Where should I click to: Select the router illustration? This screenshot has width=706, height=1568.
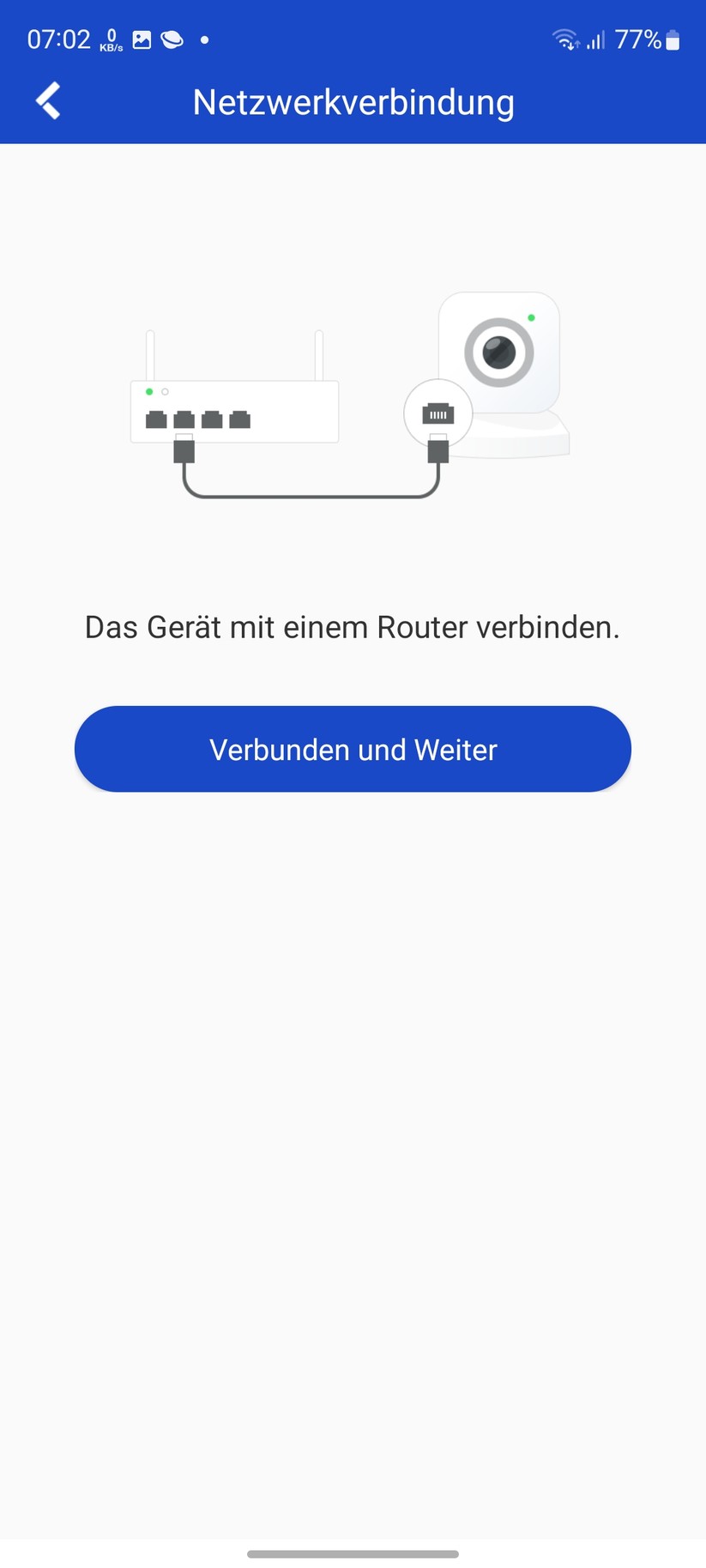point(234,412)
